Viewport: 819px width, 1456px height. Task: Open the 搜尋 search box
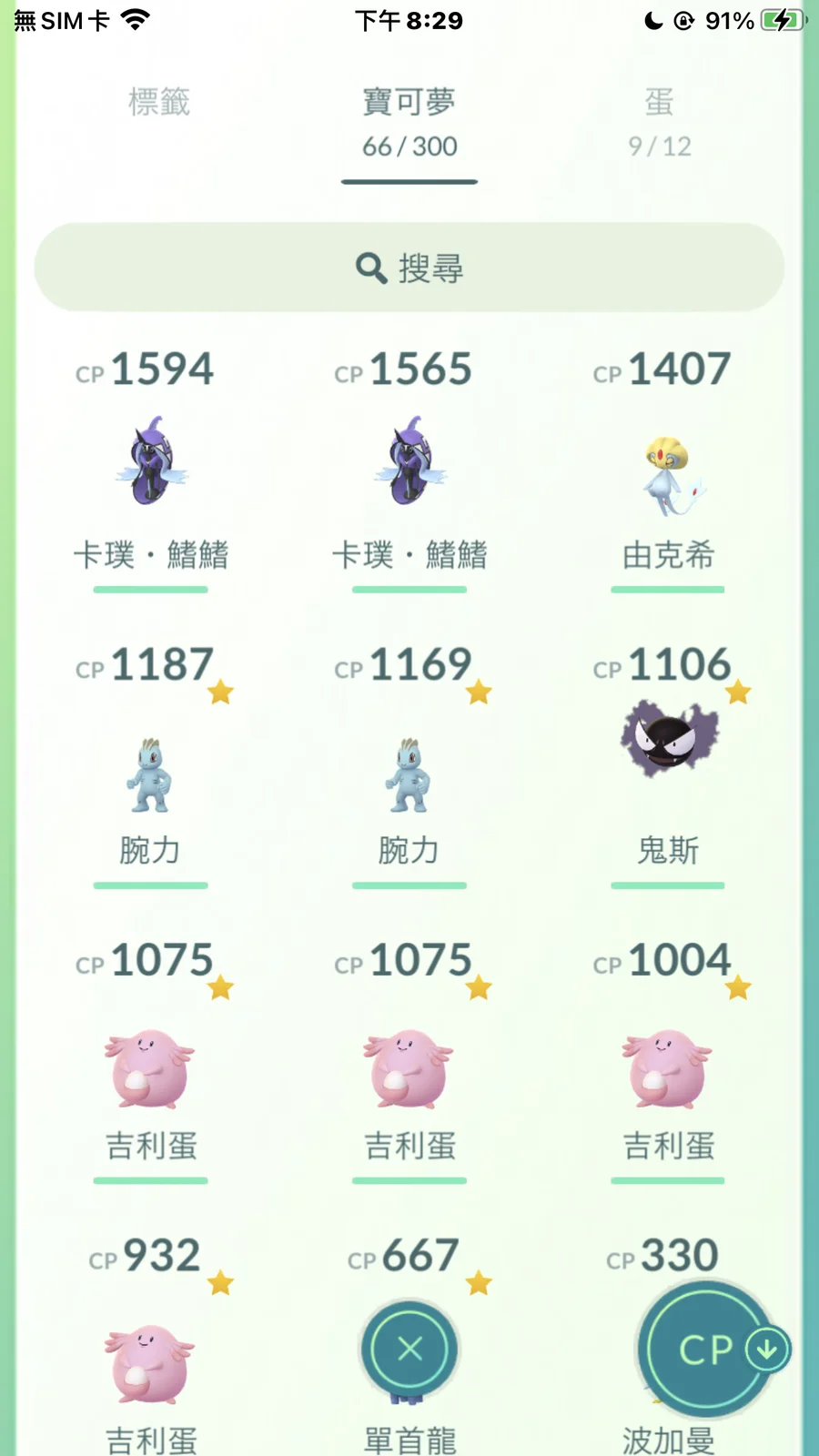coord(409,268)
